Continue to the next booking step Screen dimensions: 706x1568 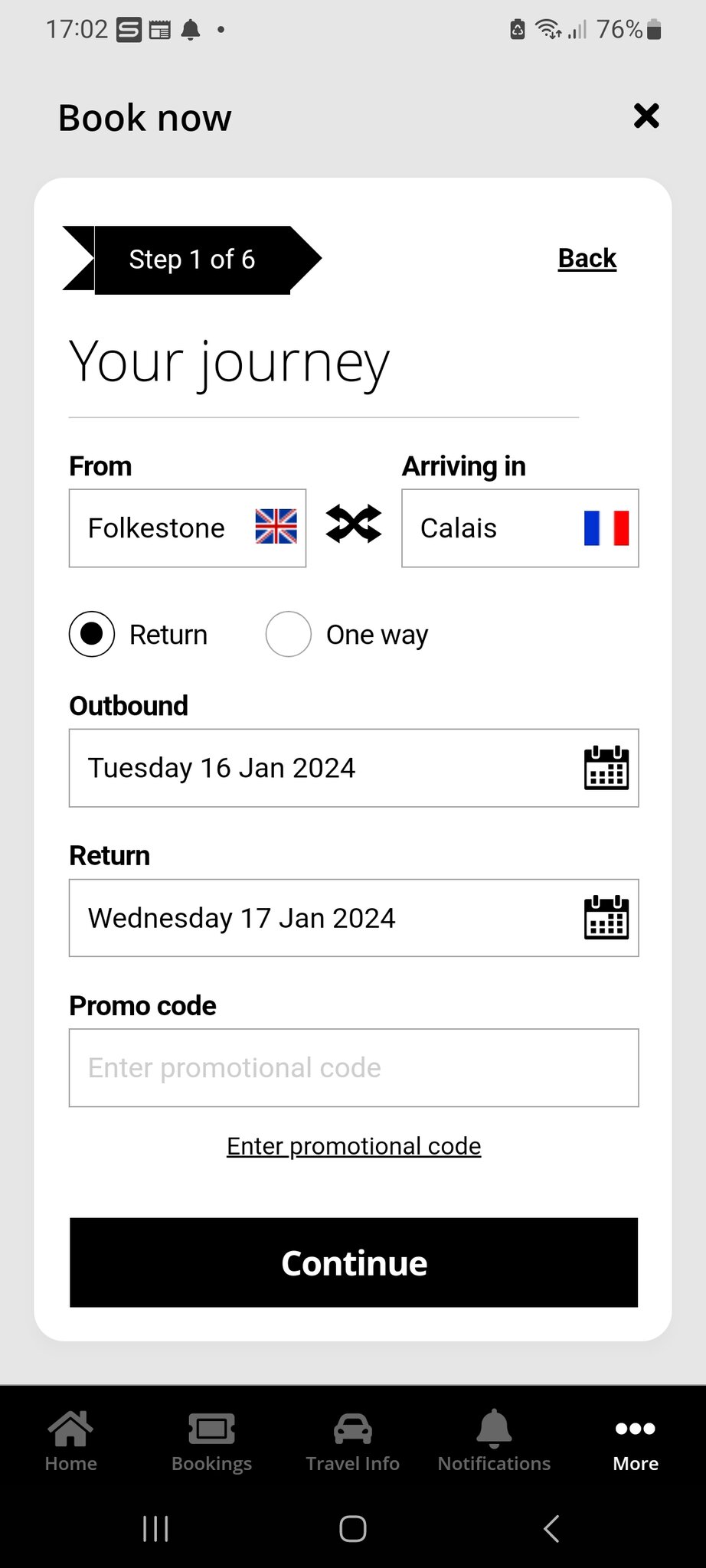[x=354, y=1263]
